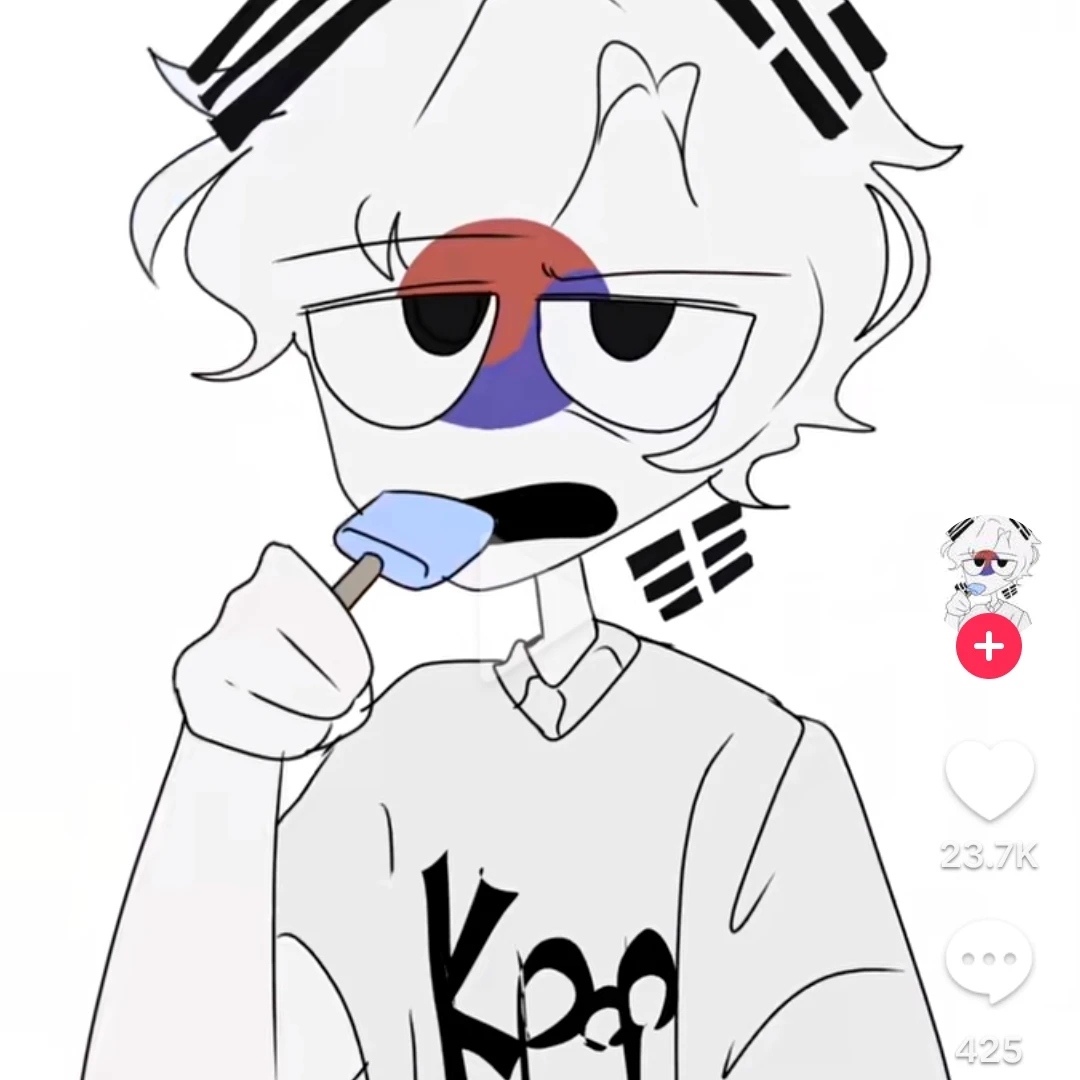Like this video with the heart

pos(989,781)
